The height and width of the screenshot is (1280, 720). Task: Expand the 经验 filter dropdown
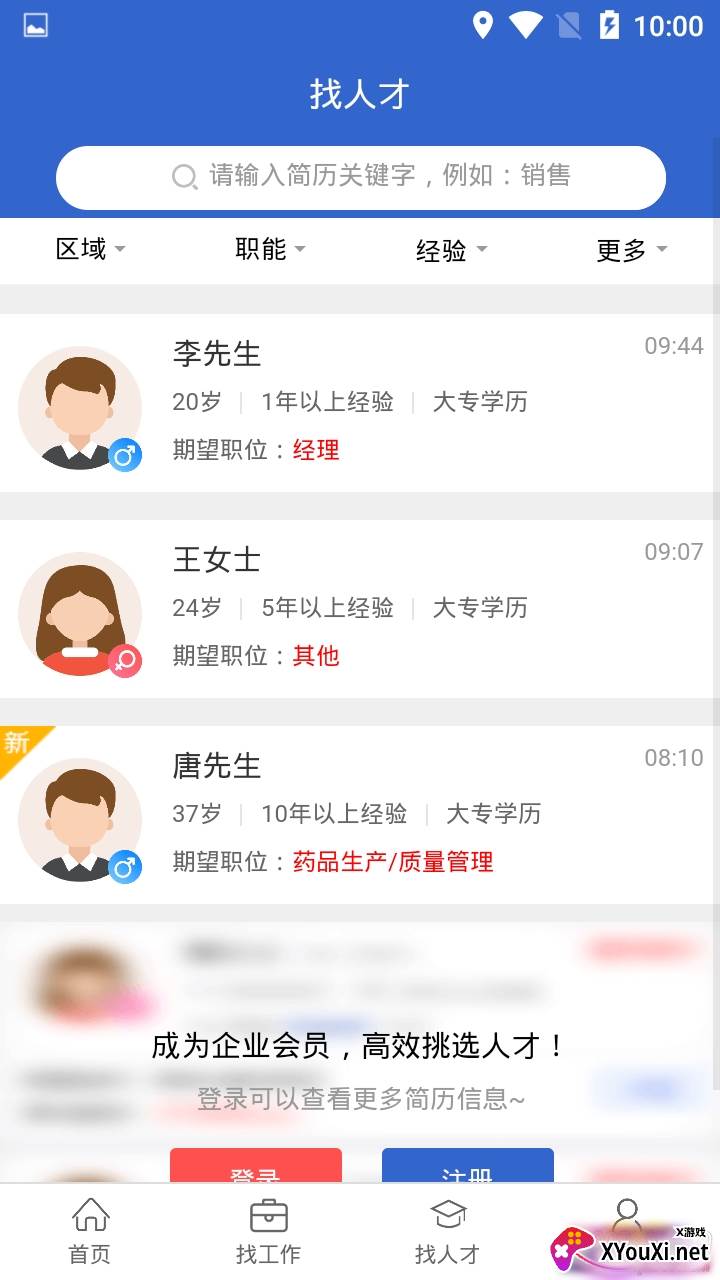[x=452, y=251]
